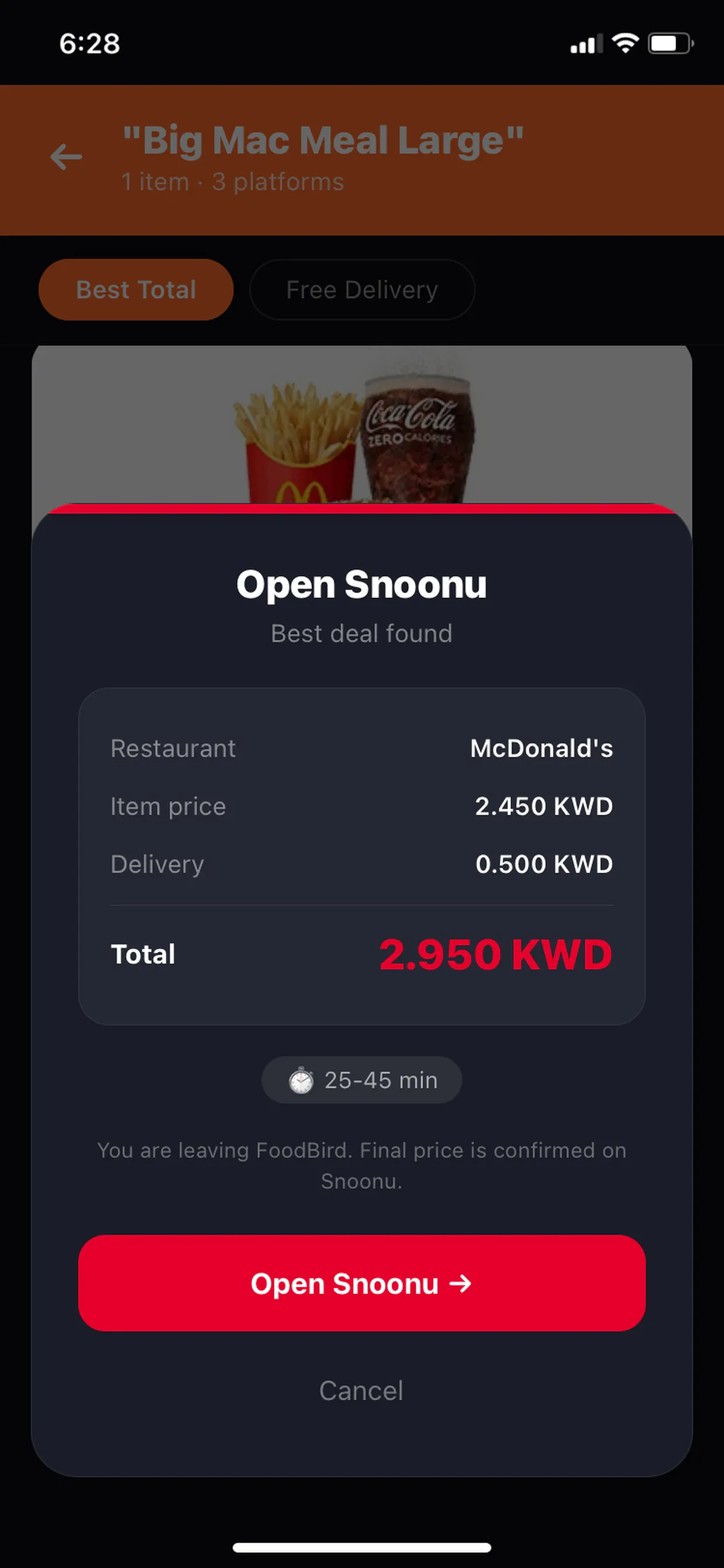Screen dimensions: 724x1568
Task: Go back using the arrow icon
Action: point(66,157)
